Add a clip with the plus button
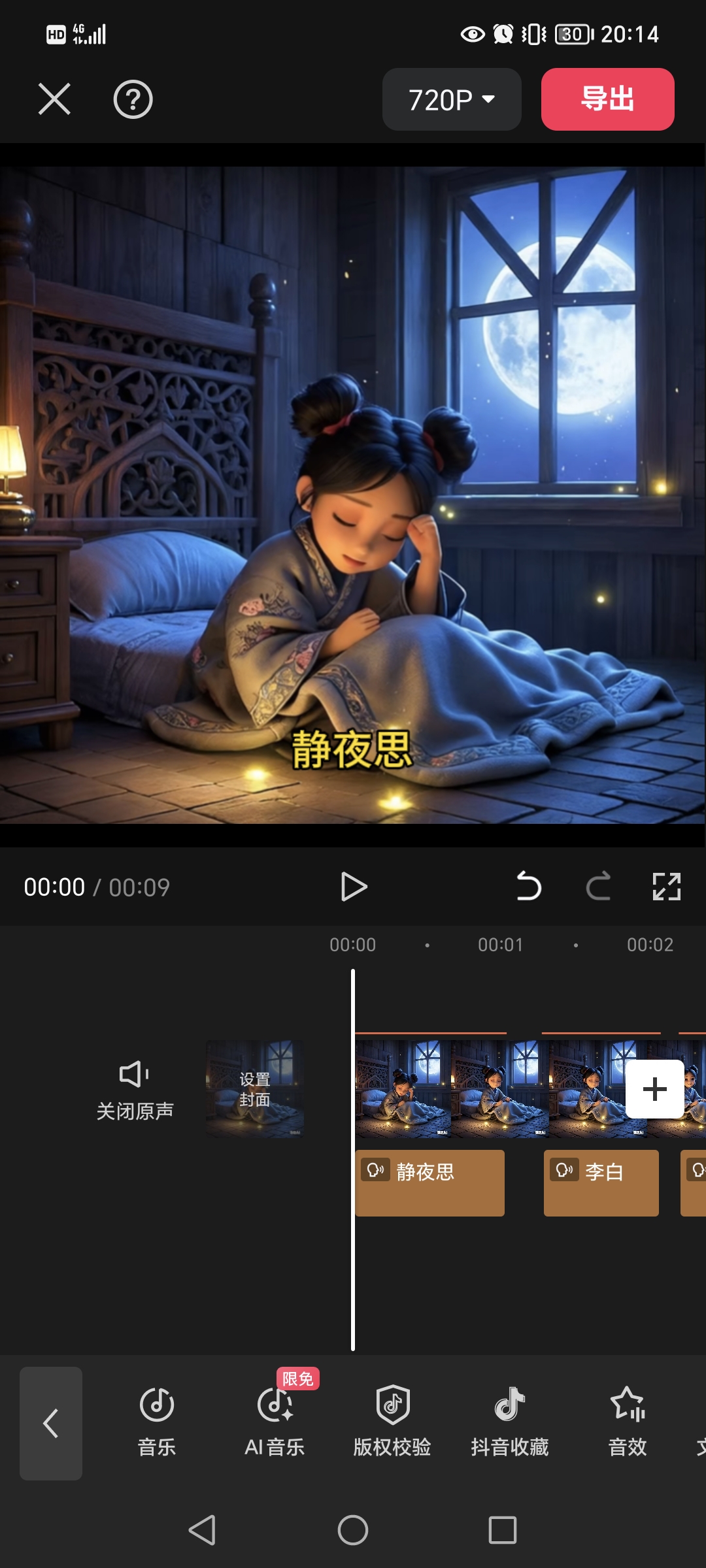This screenshot has height=1568, width=706. tap(654, 1089)
